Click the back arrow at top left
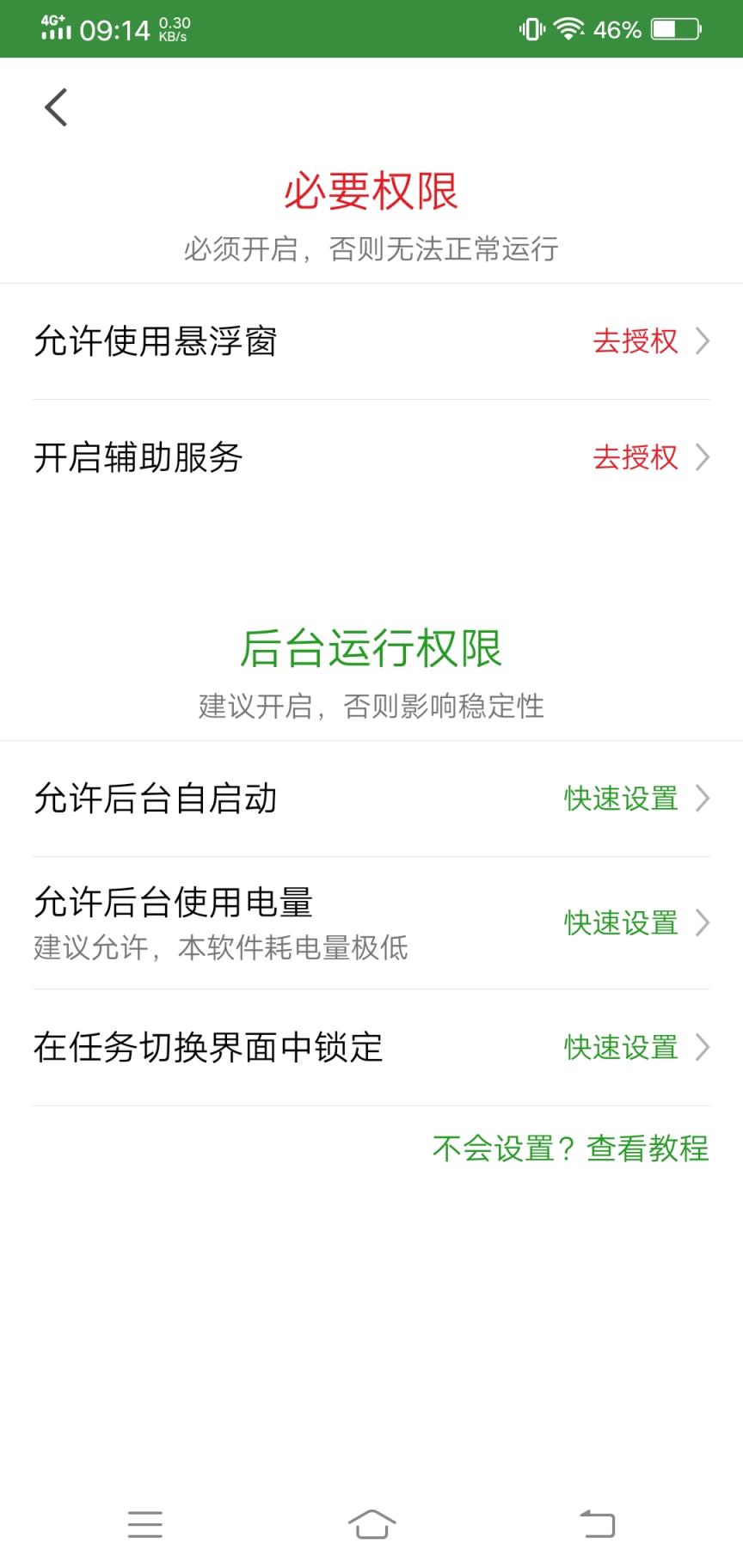Image resolution: width=743 pixels, height=1568 pixels. tap(56, 107)
